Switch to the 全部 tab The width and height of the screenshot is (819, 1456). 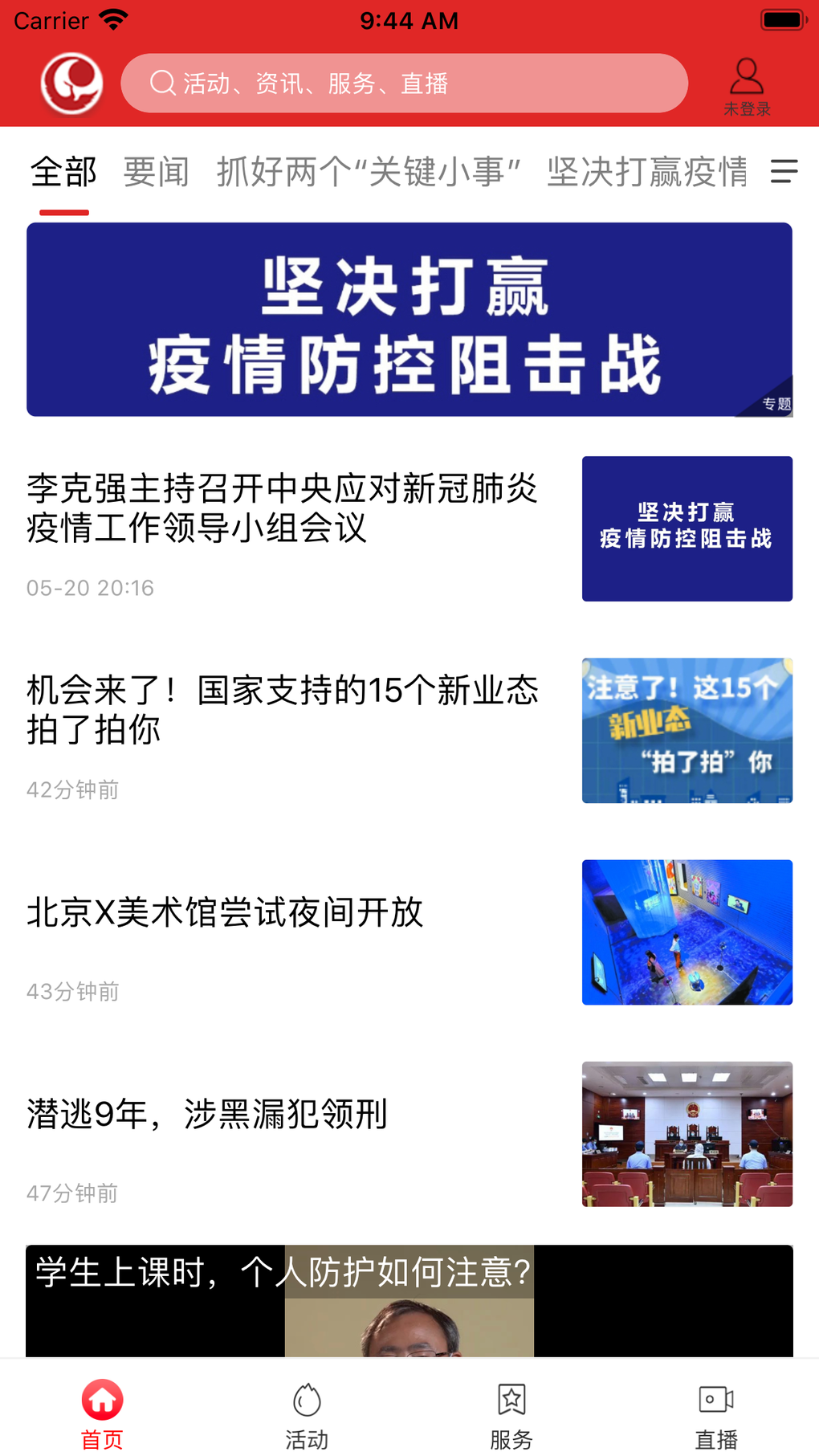(63, 172)
